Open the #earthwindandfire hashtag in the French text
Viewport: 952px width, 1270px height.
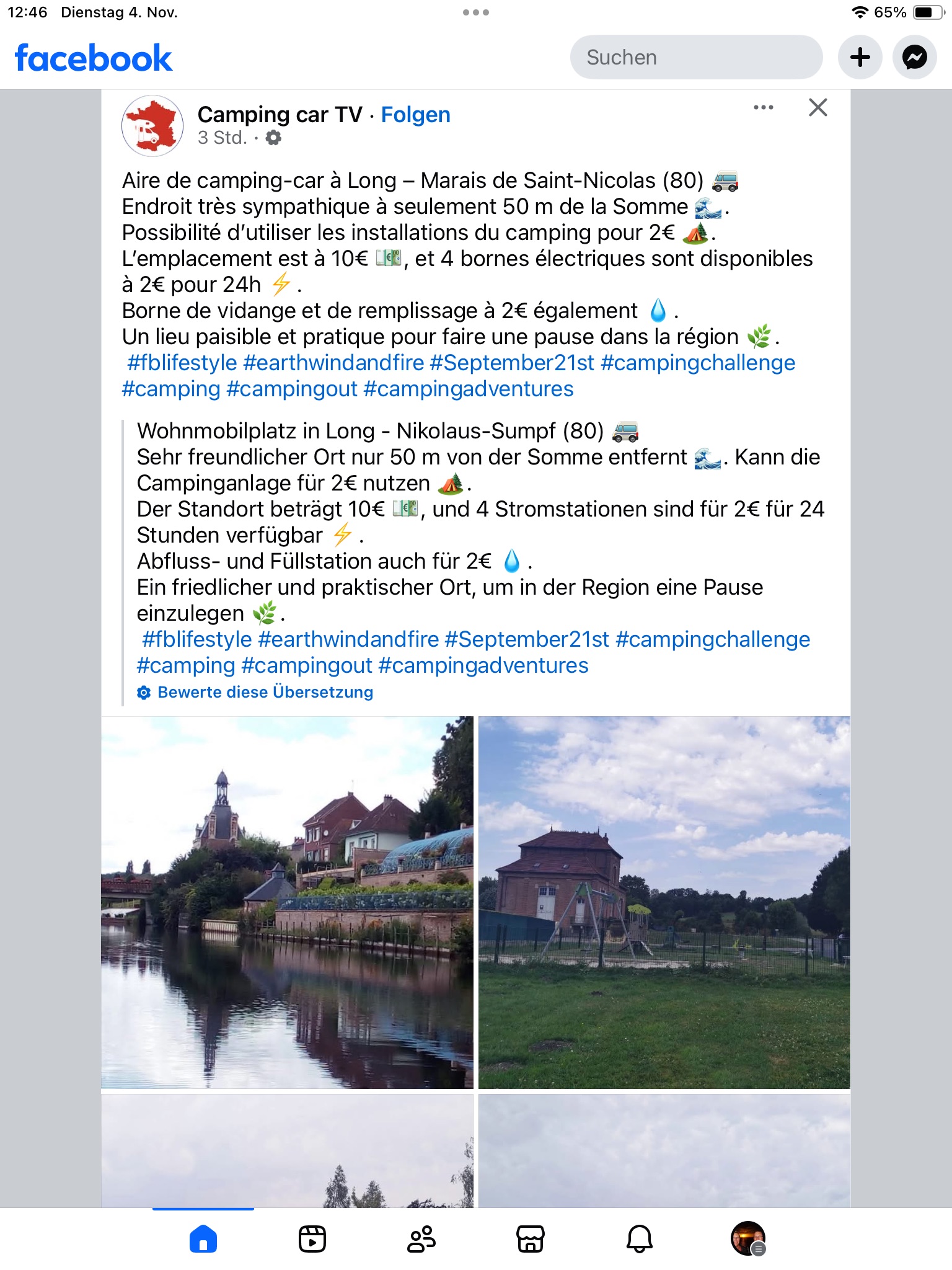[x=333, y=363]
